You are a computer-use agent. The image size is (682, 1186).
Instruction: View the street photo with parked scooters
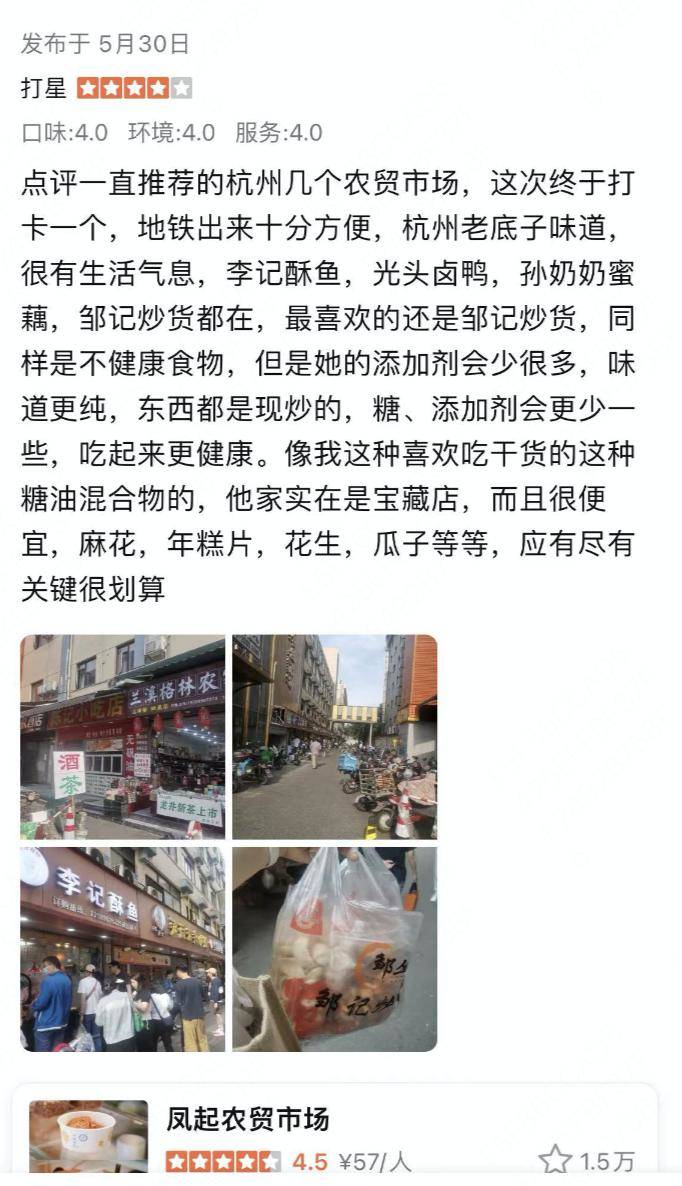[x=334, y=737]
